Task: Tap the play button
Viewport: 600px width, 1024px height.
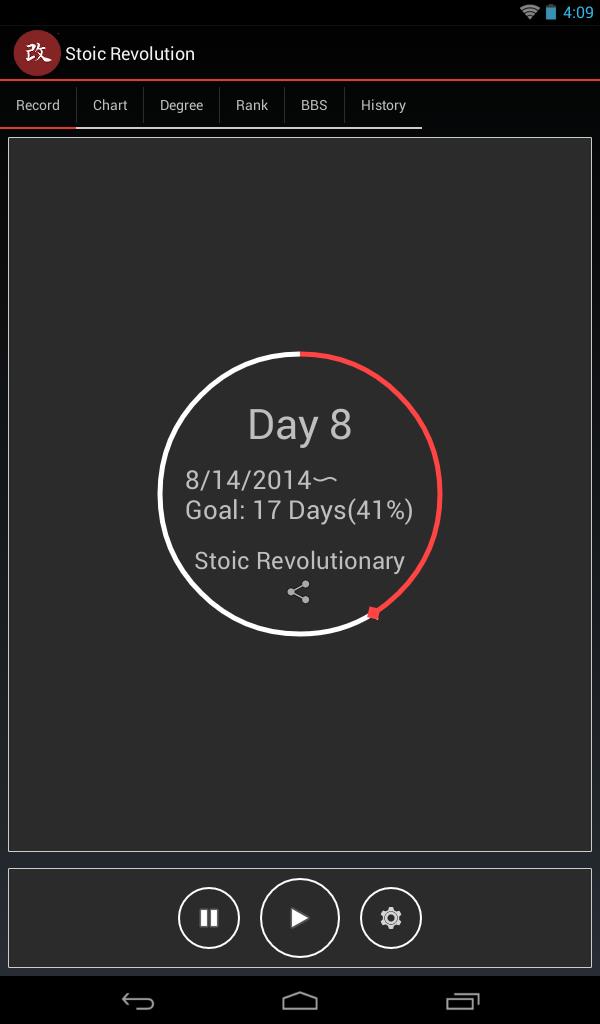Action: point(299,918)
